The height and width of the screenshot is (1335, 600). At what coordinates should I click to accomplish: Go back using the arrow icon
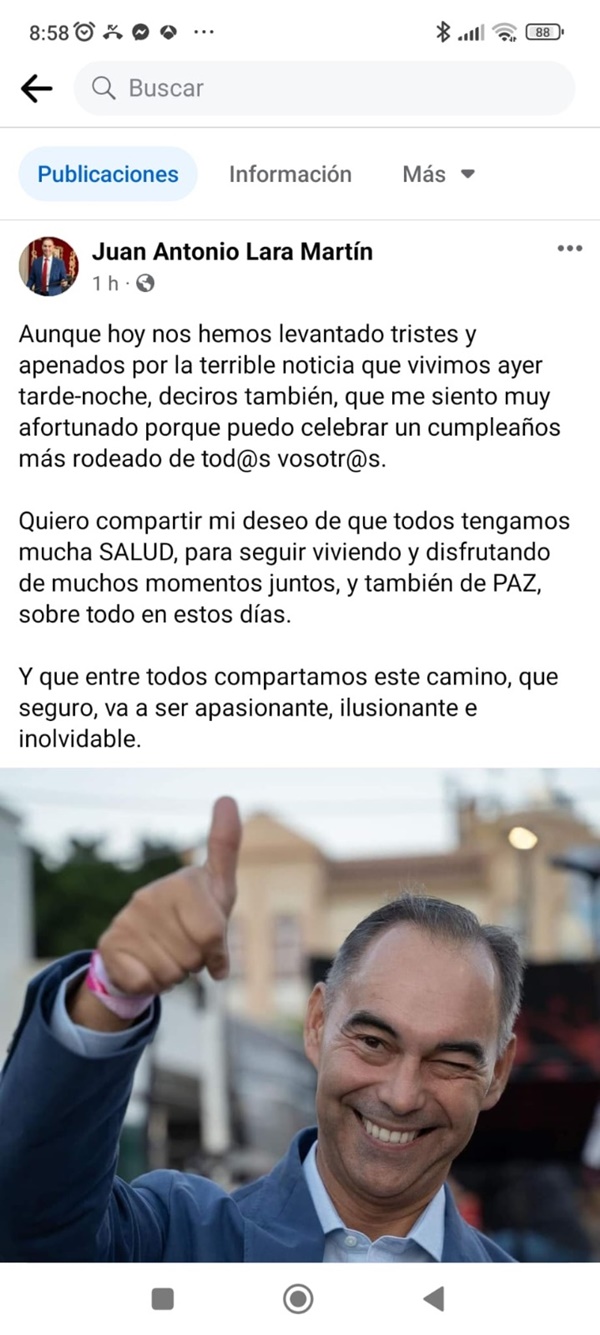pyautogui.click(x=36, y=89)
